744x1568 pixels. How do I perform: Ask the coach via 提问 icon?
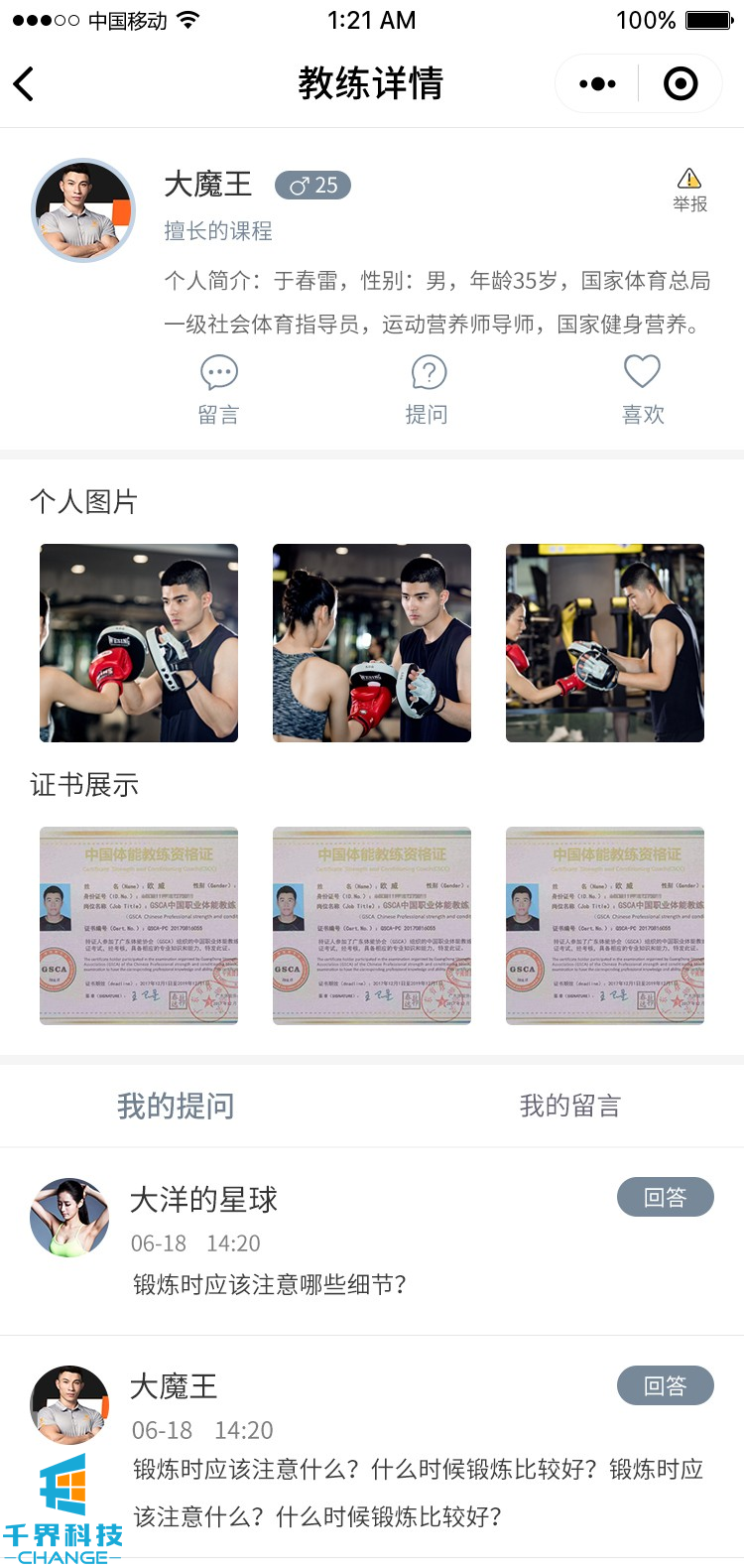(x=428, y=390)
